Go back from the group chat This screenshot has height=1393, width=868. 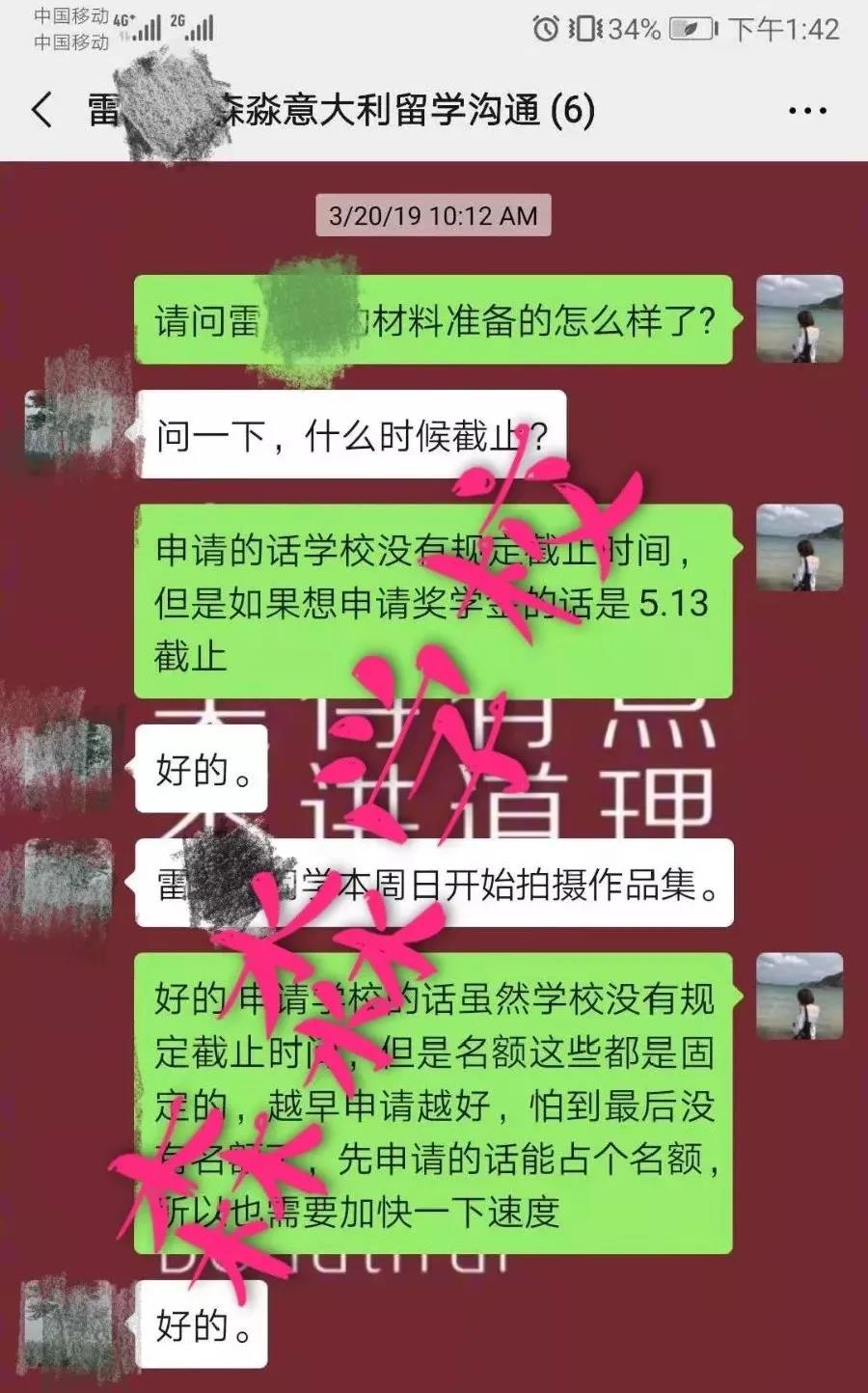coord(42,110)
